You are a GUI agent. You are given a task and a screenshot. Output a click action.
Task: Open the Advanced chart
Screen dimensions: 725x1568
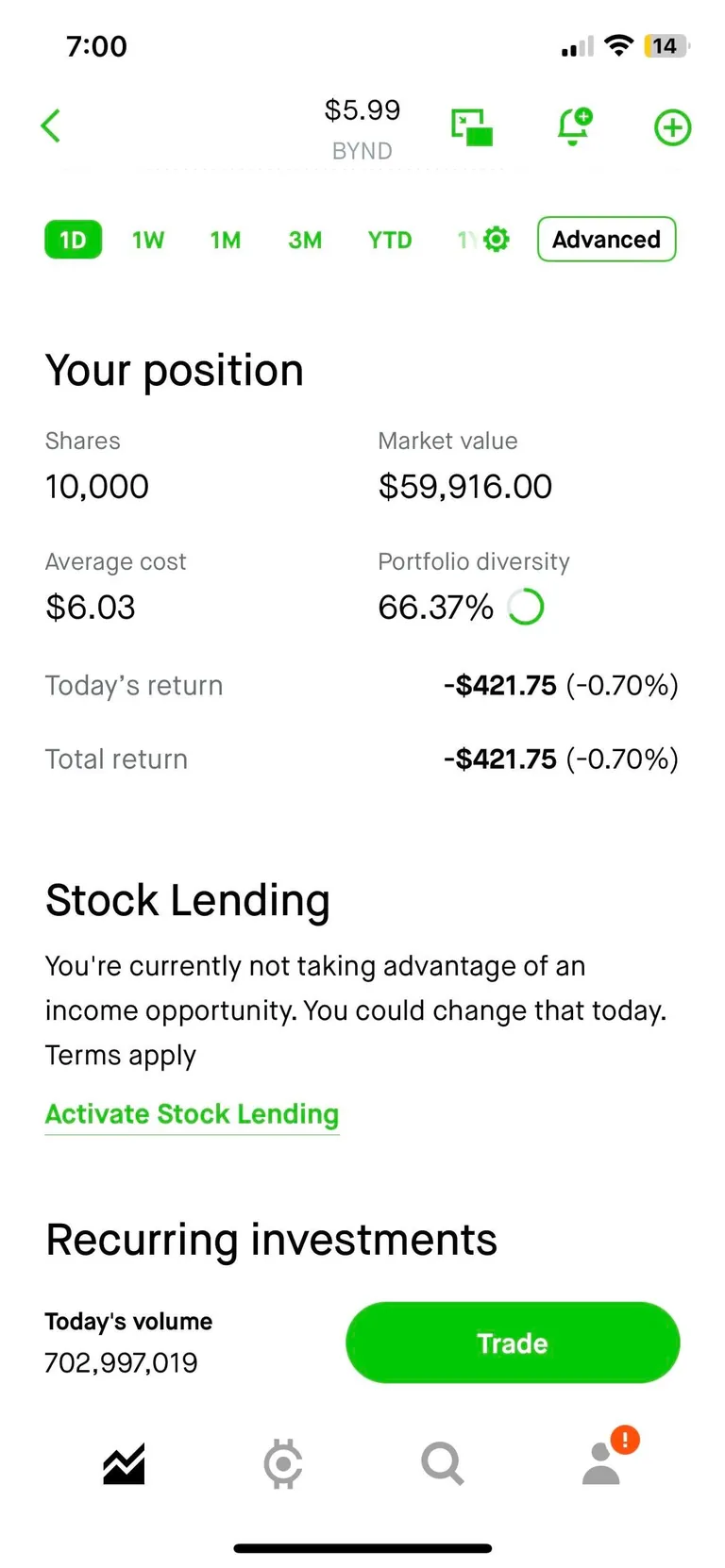606,240
